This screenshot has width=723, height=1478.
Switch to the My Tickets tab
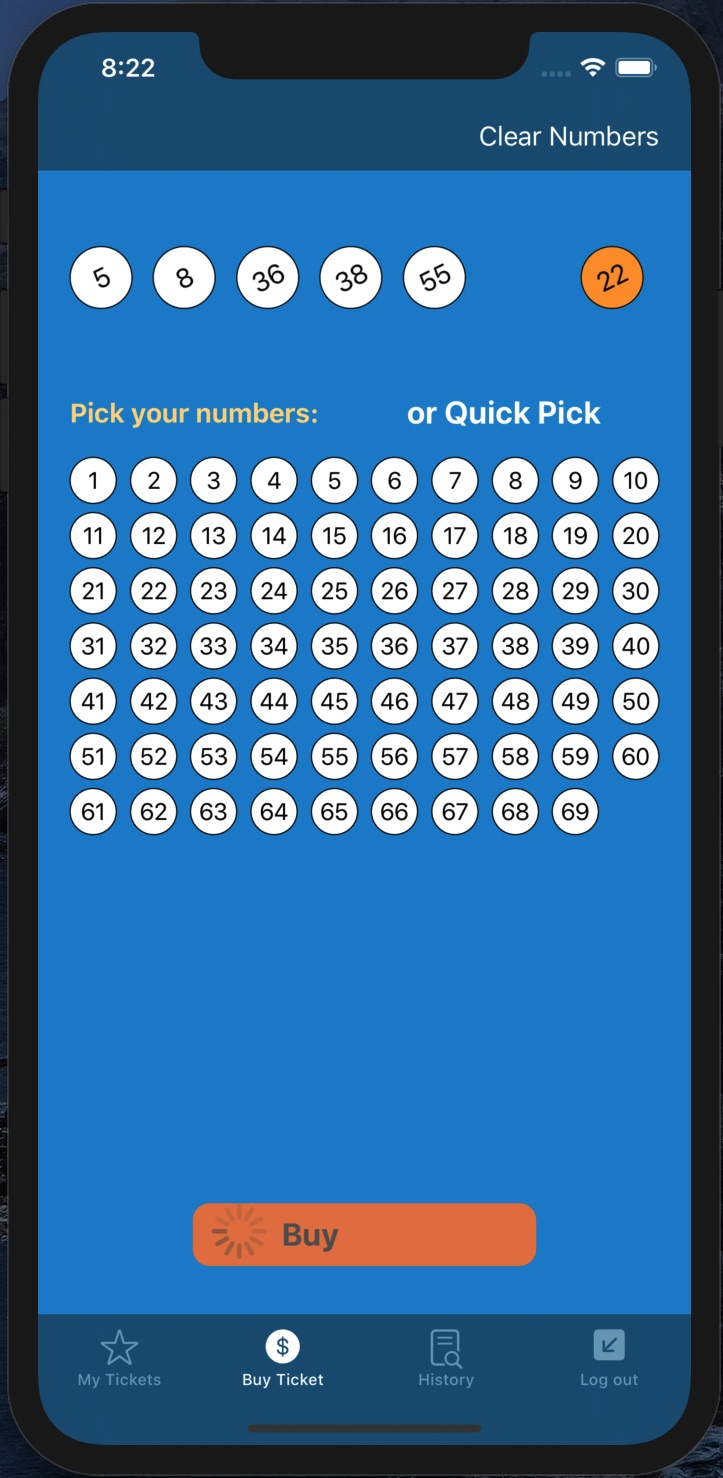pyautogui.click(x=119, y=1359)
